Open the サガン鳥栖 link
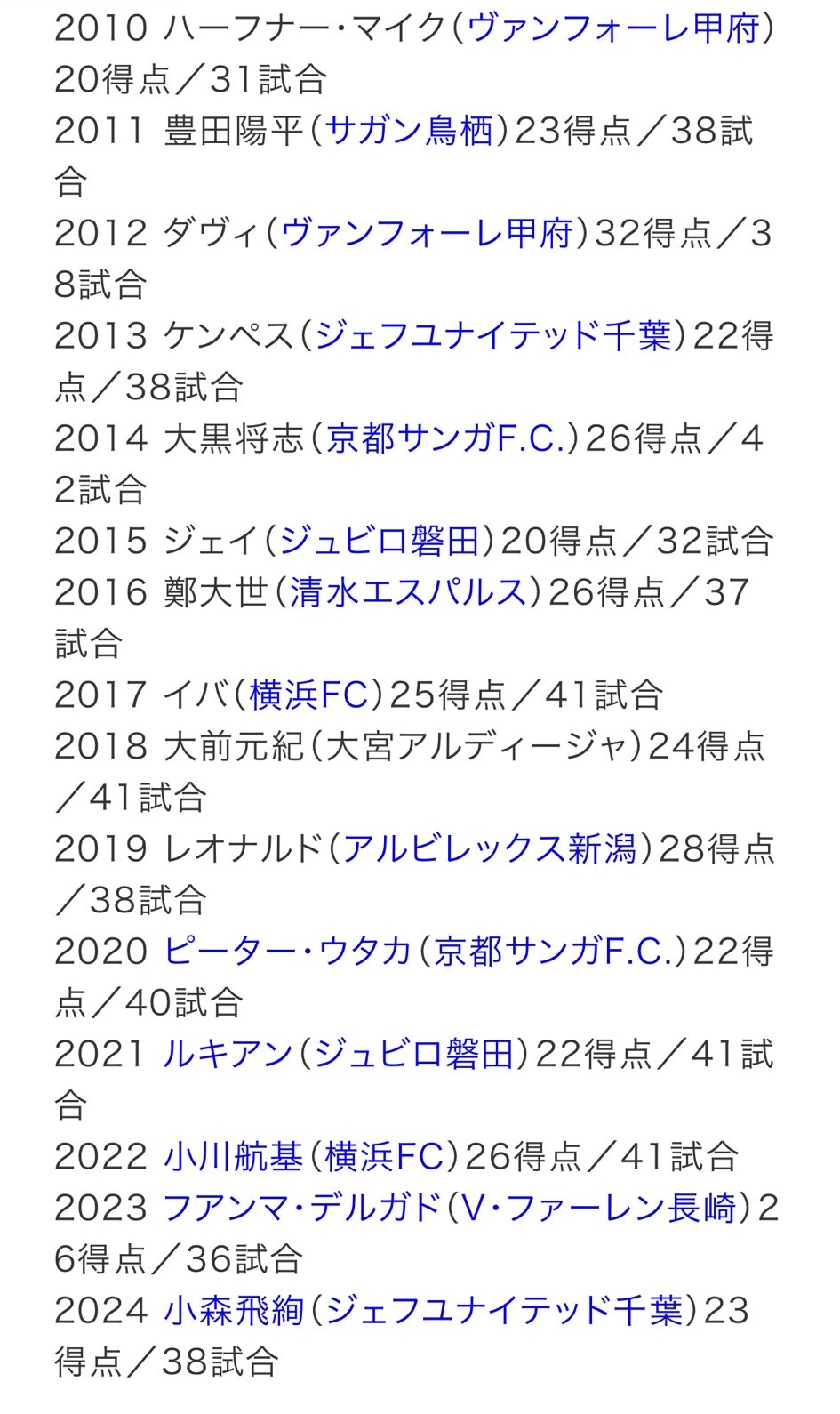 pyautogui.click(x=409, y=131)
